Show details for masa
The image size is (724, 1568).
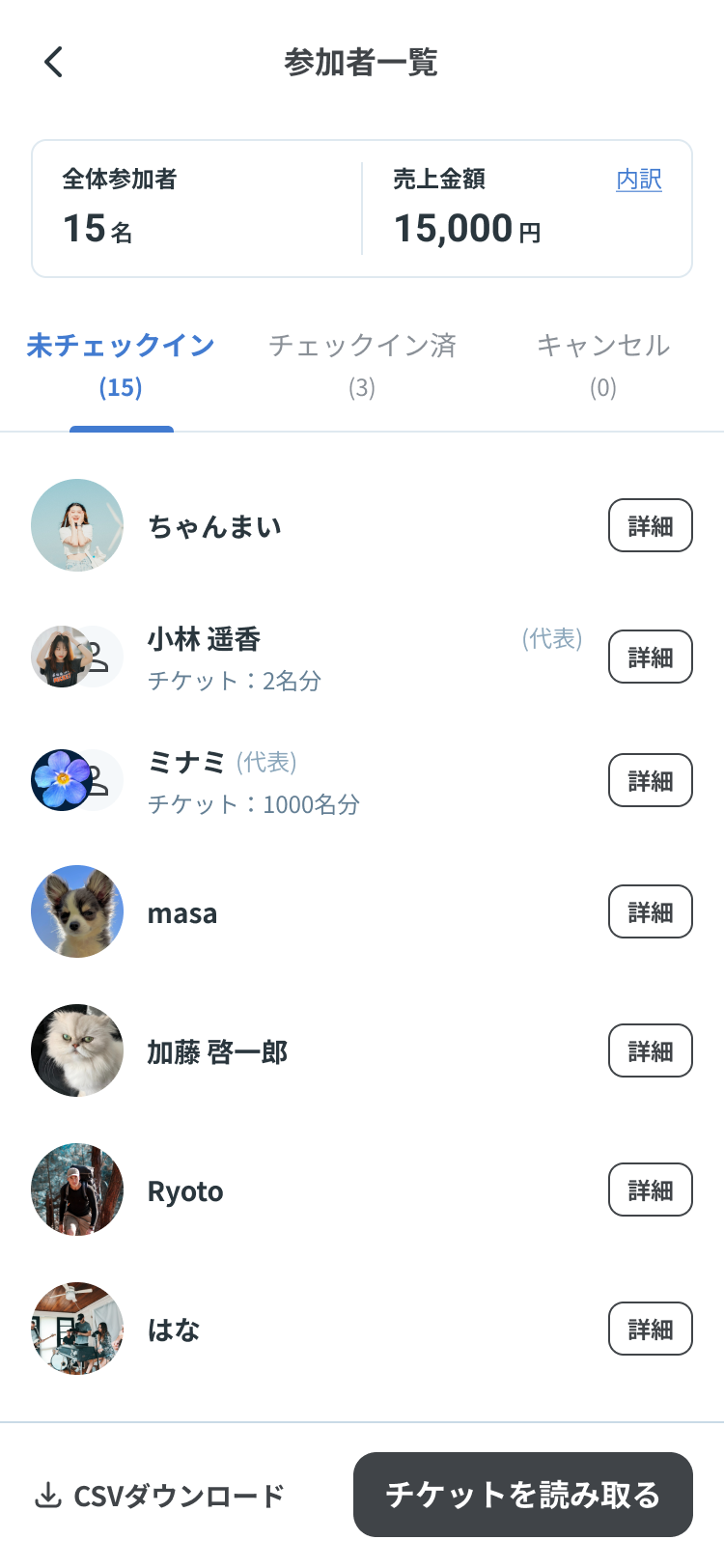(650, 911)
